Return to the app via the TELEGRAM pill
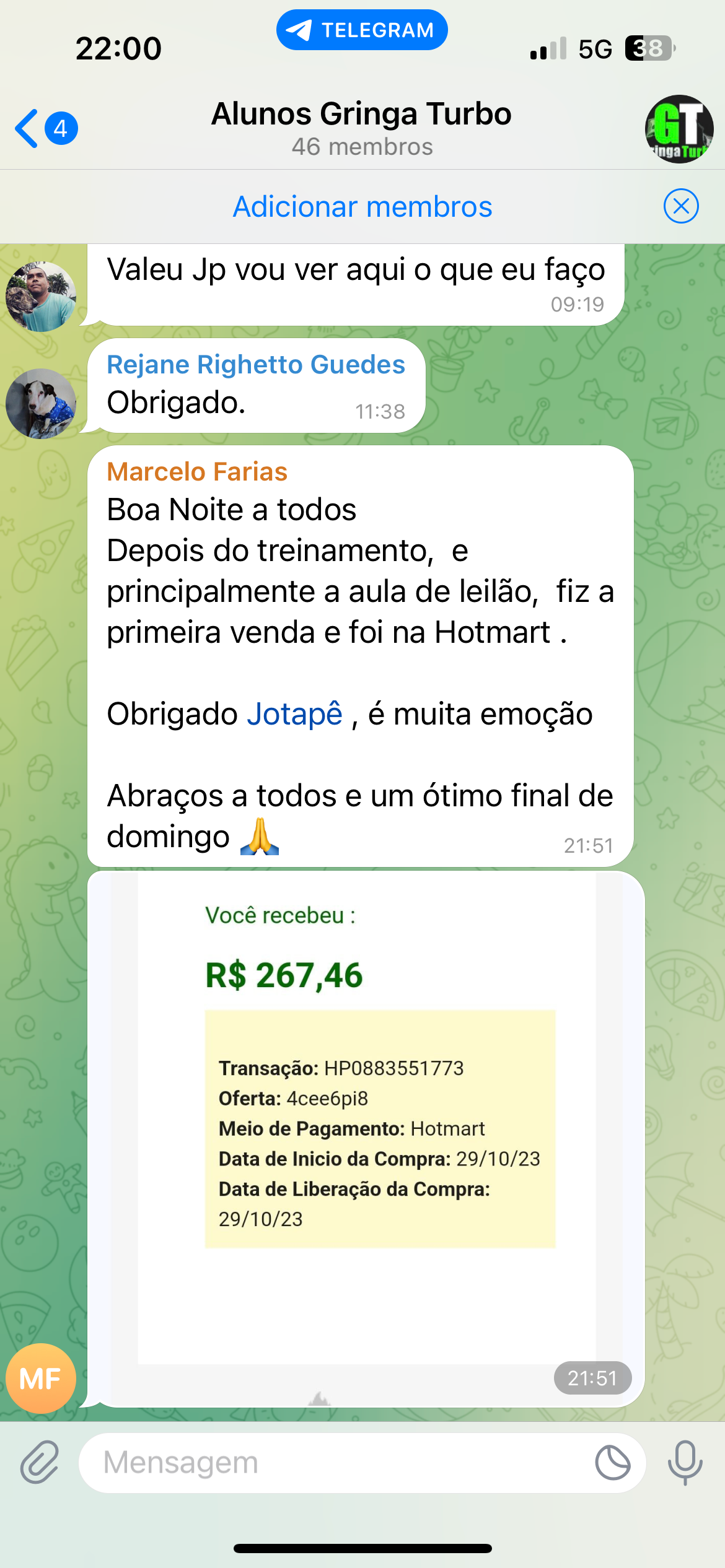This screenshot has height=1568, width=725. click(362, 30)
